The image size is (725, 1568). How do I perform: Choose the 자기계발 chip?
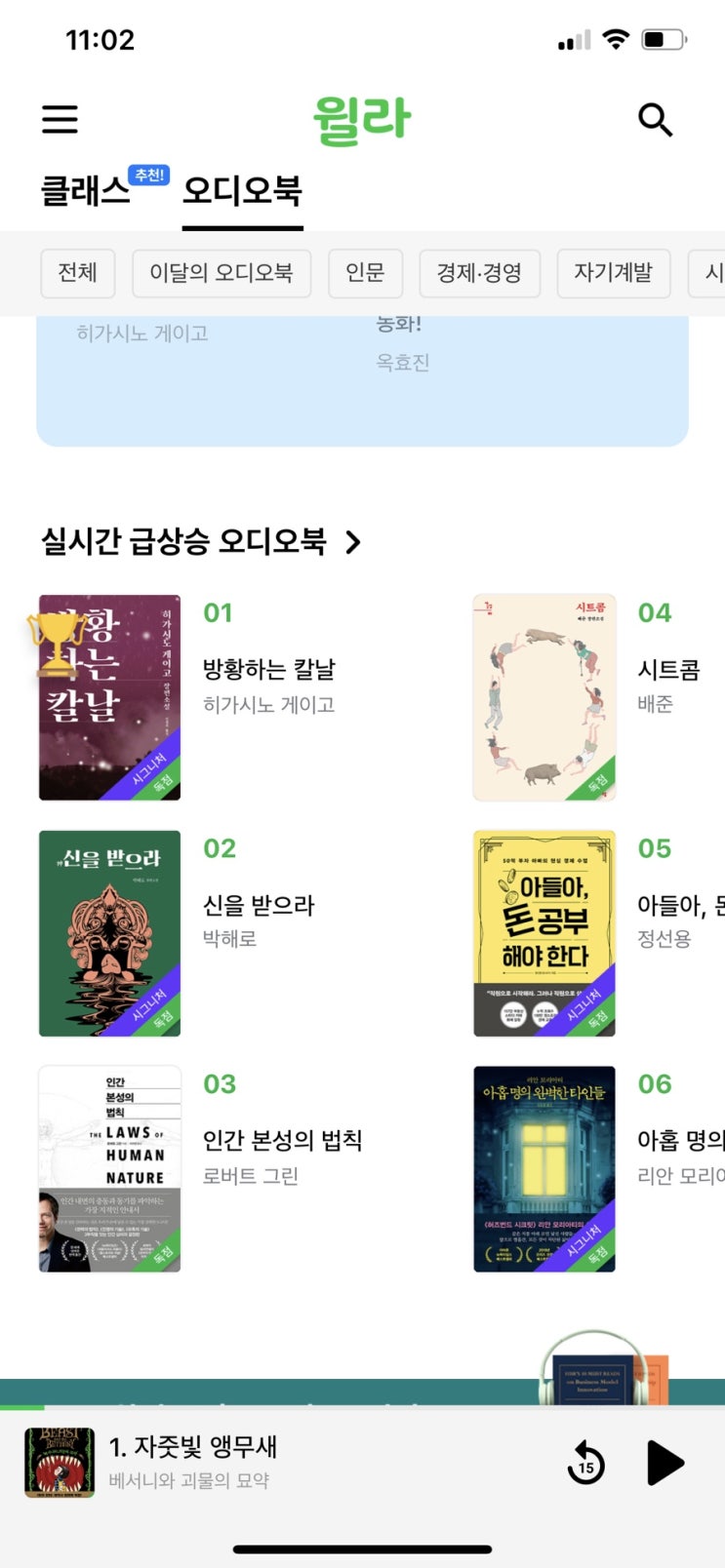pos(613,273)
